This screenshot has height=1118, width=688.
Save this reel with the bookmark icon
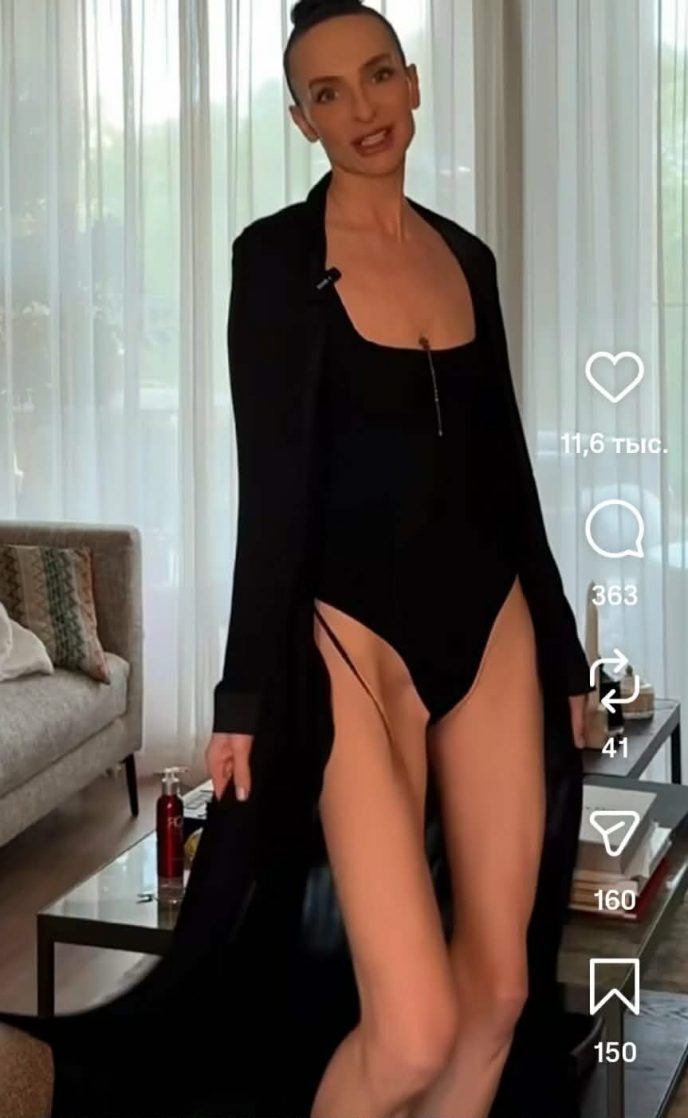tap(614, 985)
